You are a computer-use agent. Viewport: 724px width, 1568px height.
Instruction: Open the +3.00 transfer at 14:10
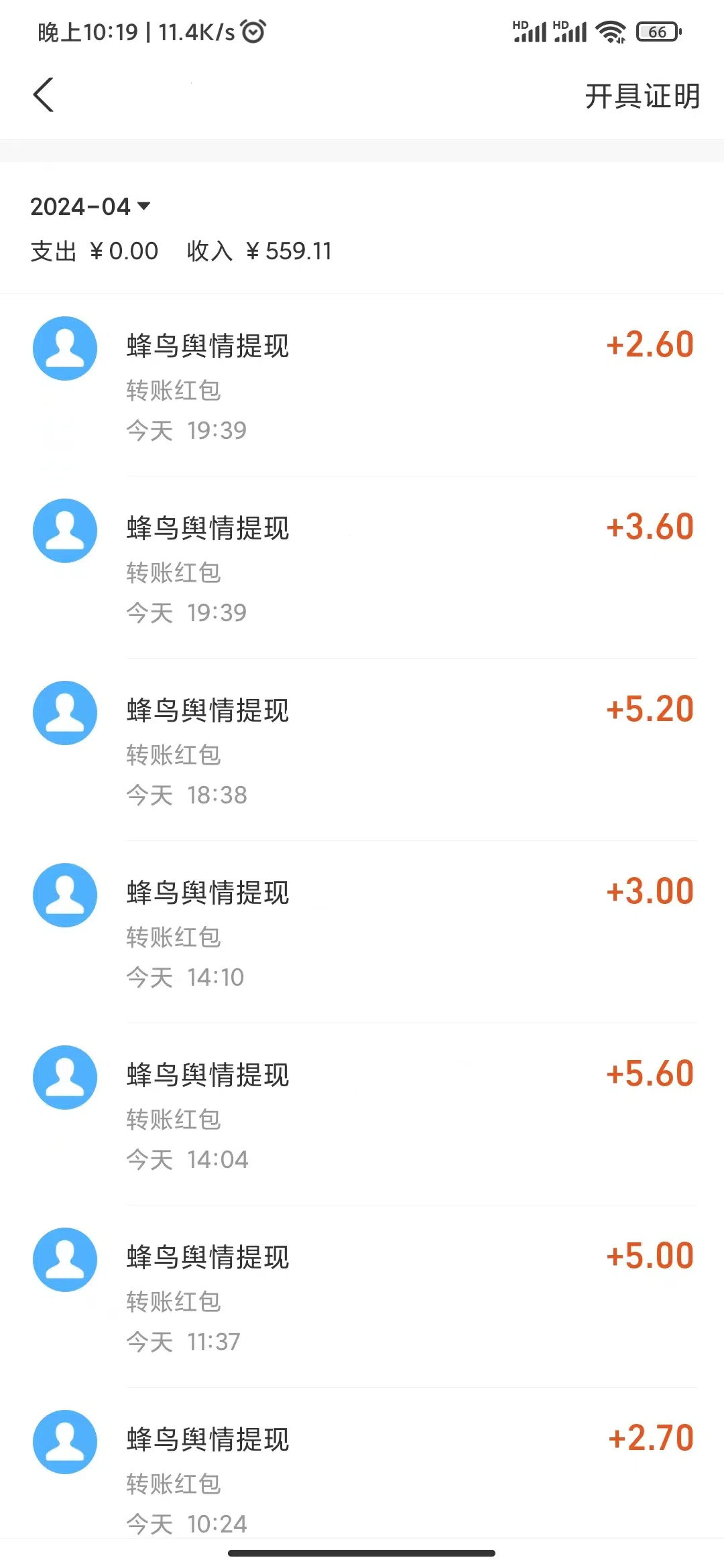pyautogui.click(x=362, y=932)
